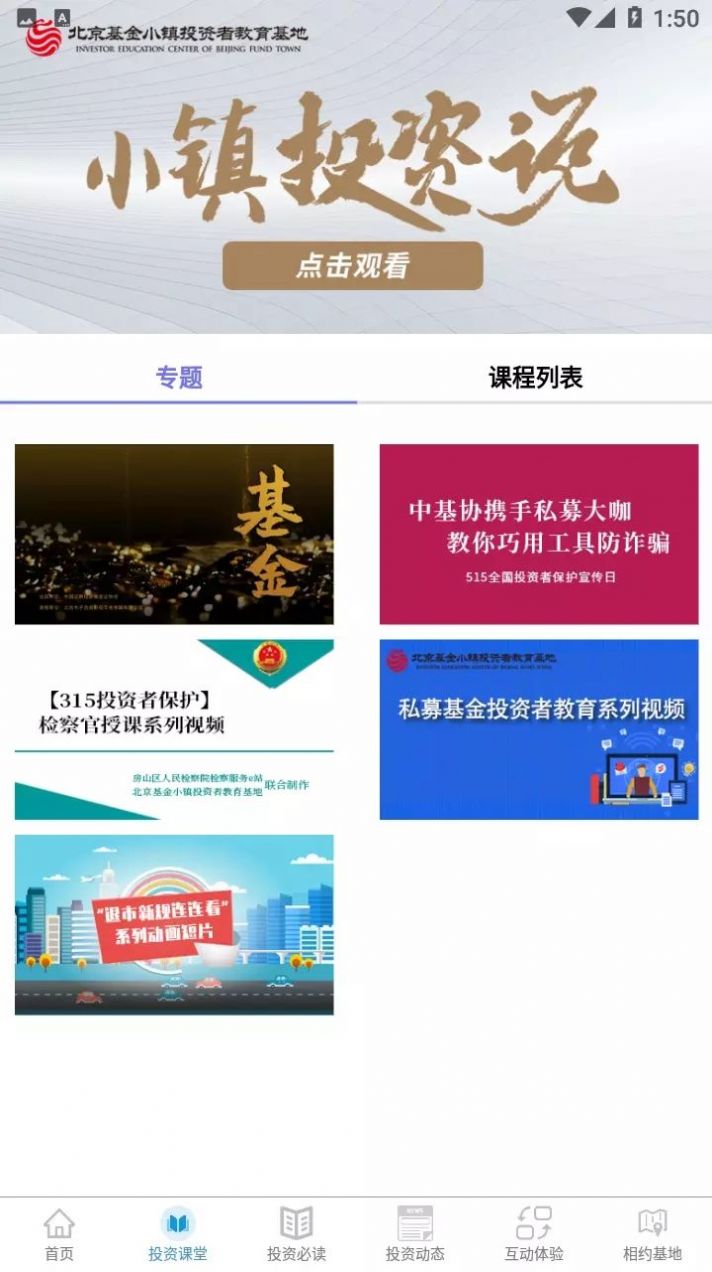The height and width of the screenshot is (1272, 712).
Task: Open 私募基金投资者教育系列视频 card
Action: [x=538, y=729]
